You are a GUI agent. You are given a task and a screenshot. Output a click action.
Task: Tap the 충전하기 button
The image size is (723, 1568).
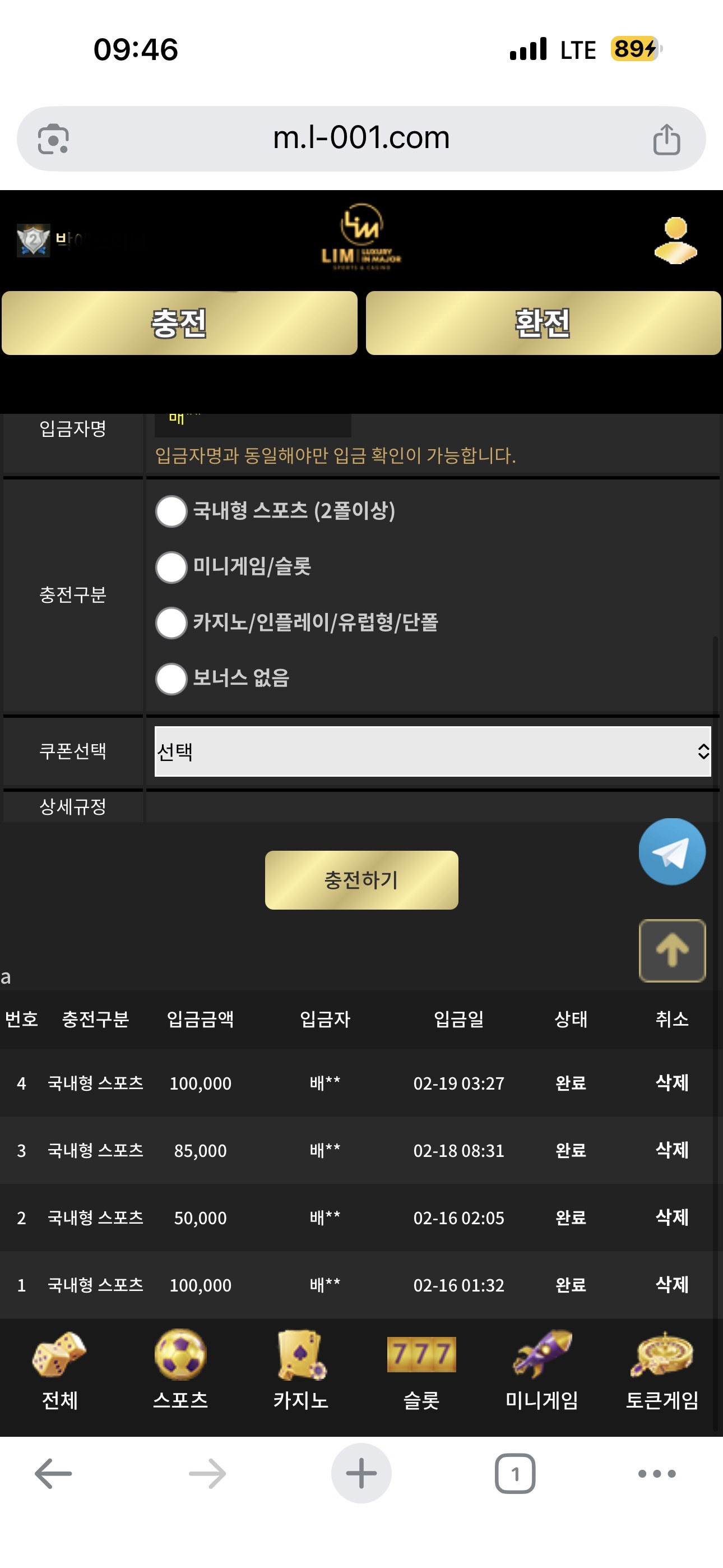tap(361, 879)
